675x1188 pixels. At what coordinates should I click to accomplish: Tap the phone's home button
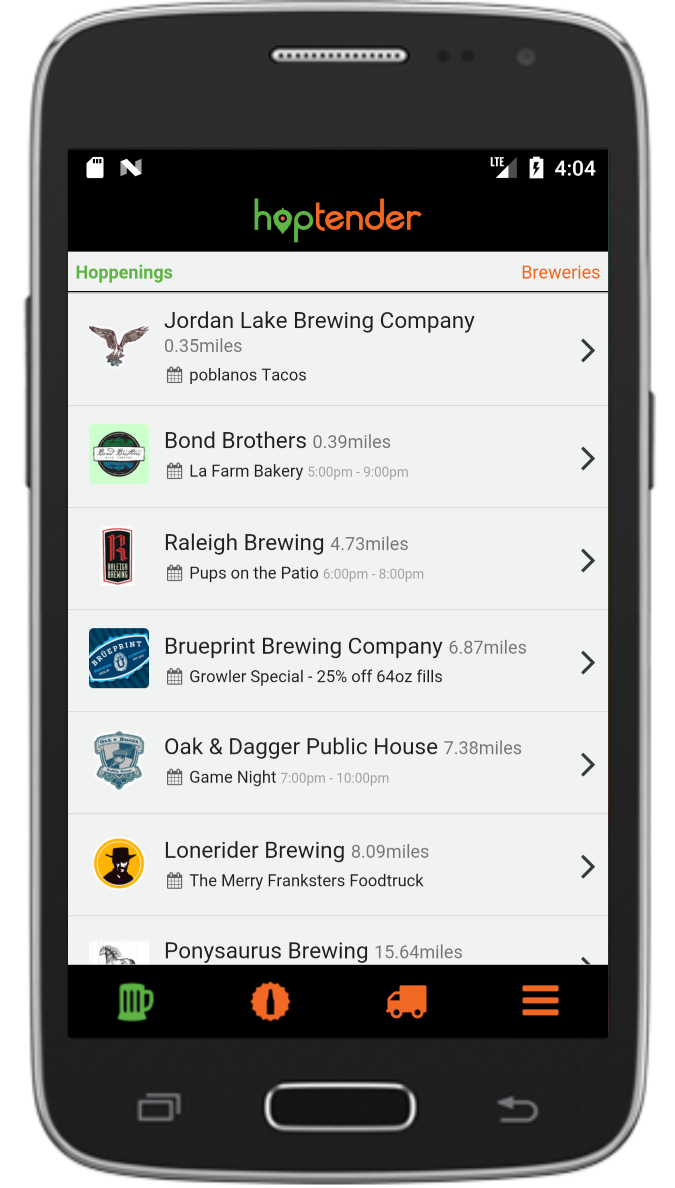tap(340, 1108)
